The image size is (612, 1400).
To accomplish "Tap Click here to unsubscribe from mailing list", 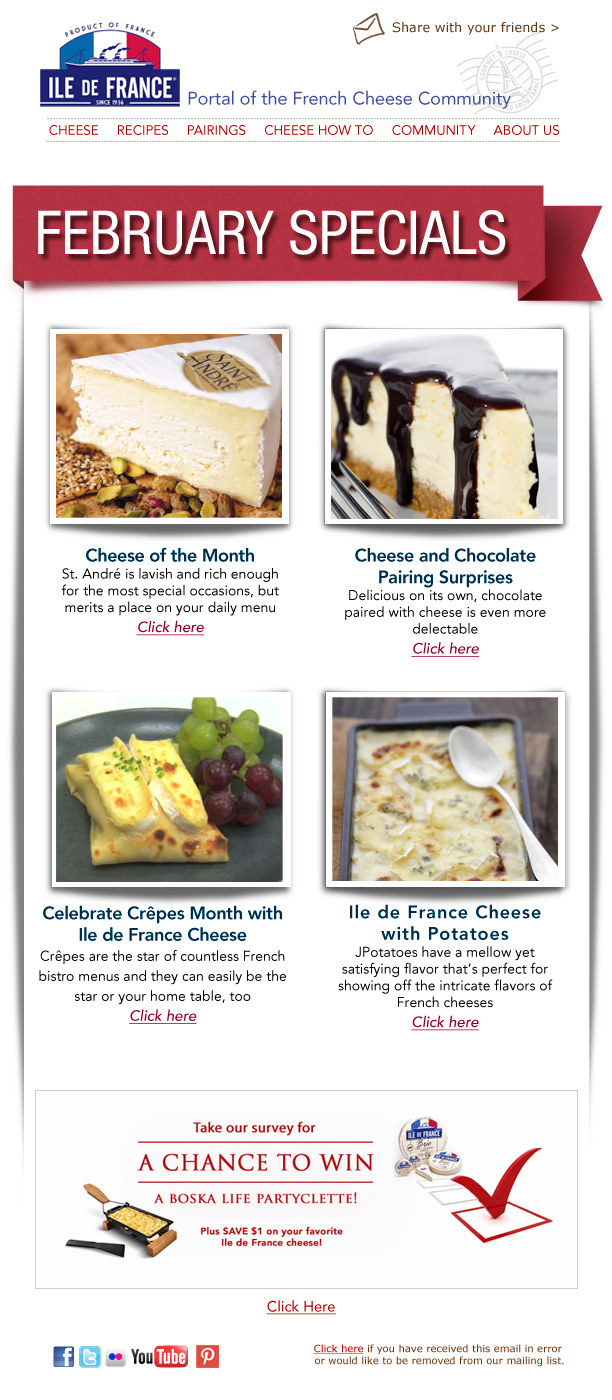I will [338, 1349].
